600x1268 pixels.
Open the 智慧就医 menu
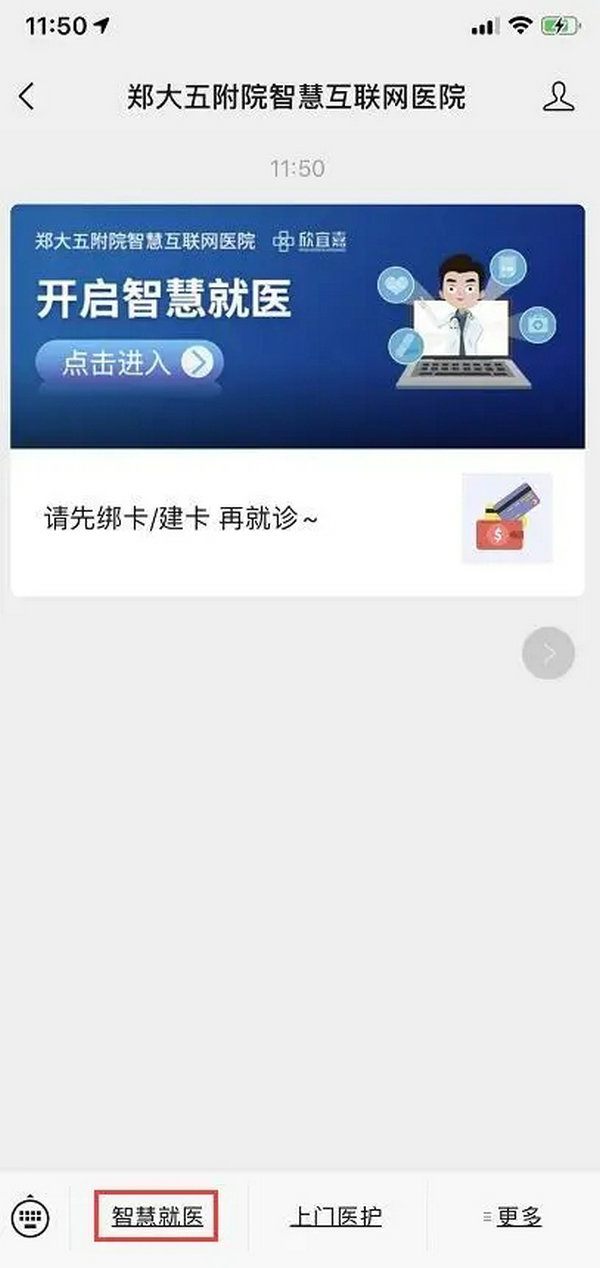157,1217
